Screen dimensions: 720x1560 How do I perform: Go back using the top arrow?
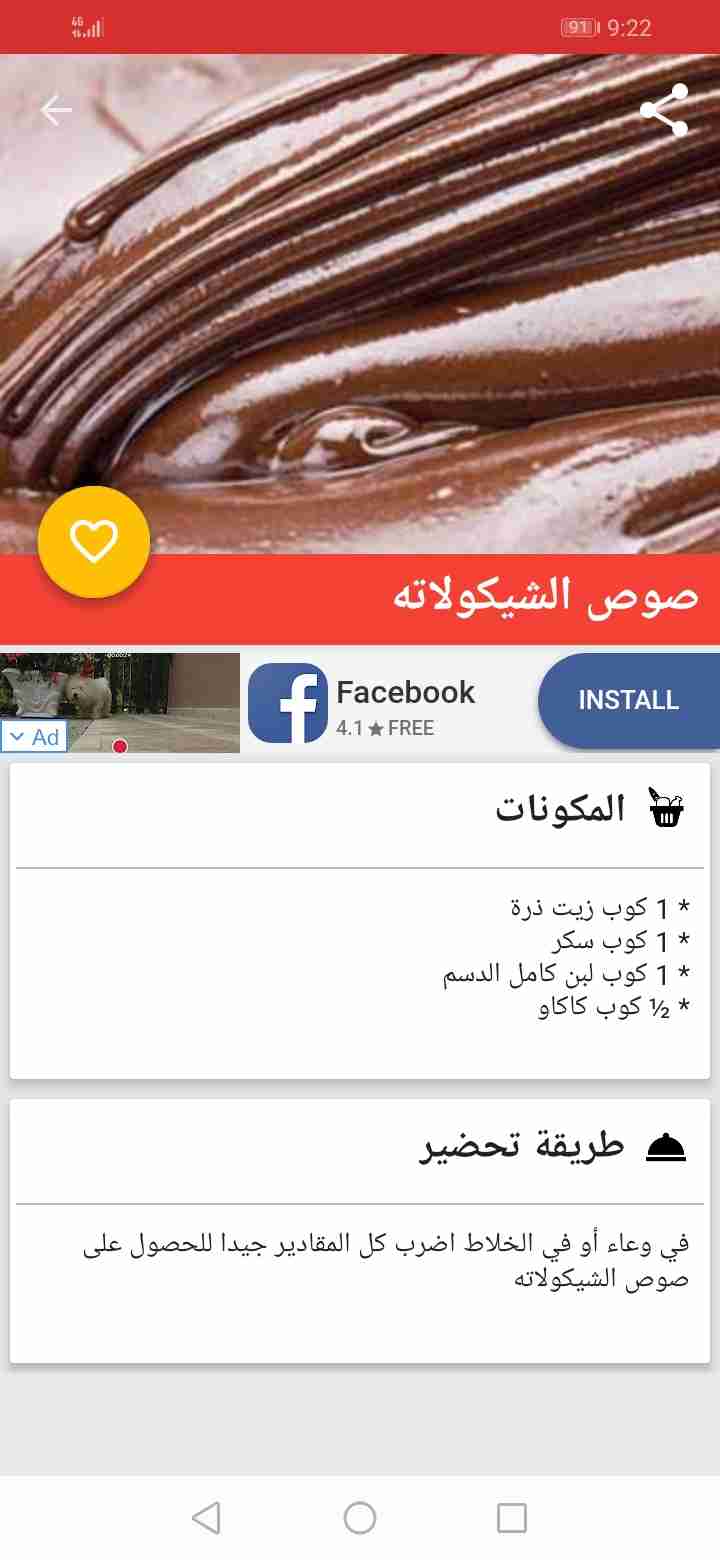point(56,110)
